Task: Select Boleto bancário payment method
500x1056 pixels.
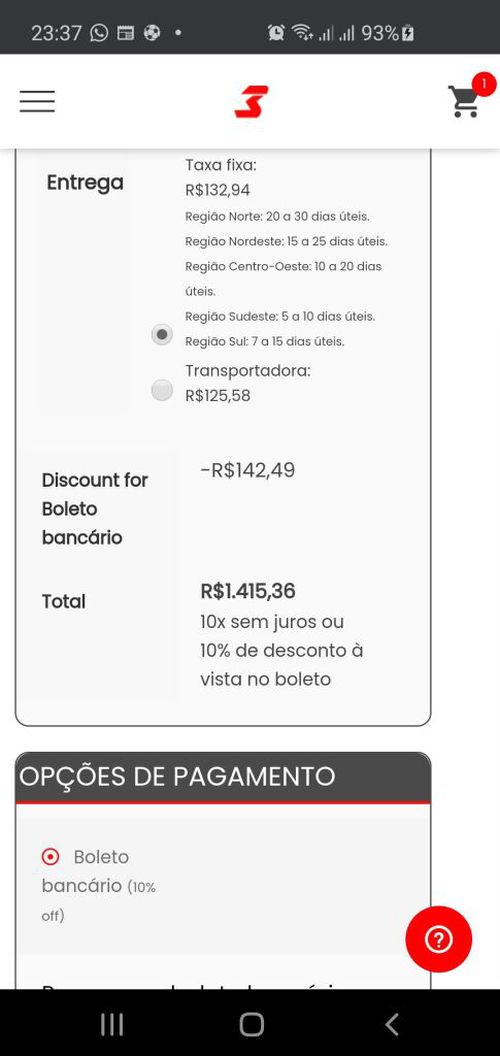Action: pos(50,857)
